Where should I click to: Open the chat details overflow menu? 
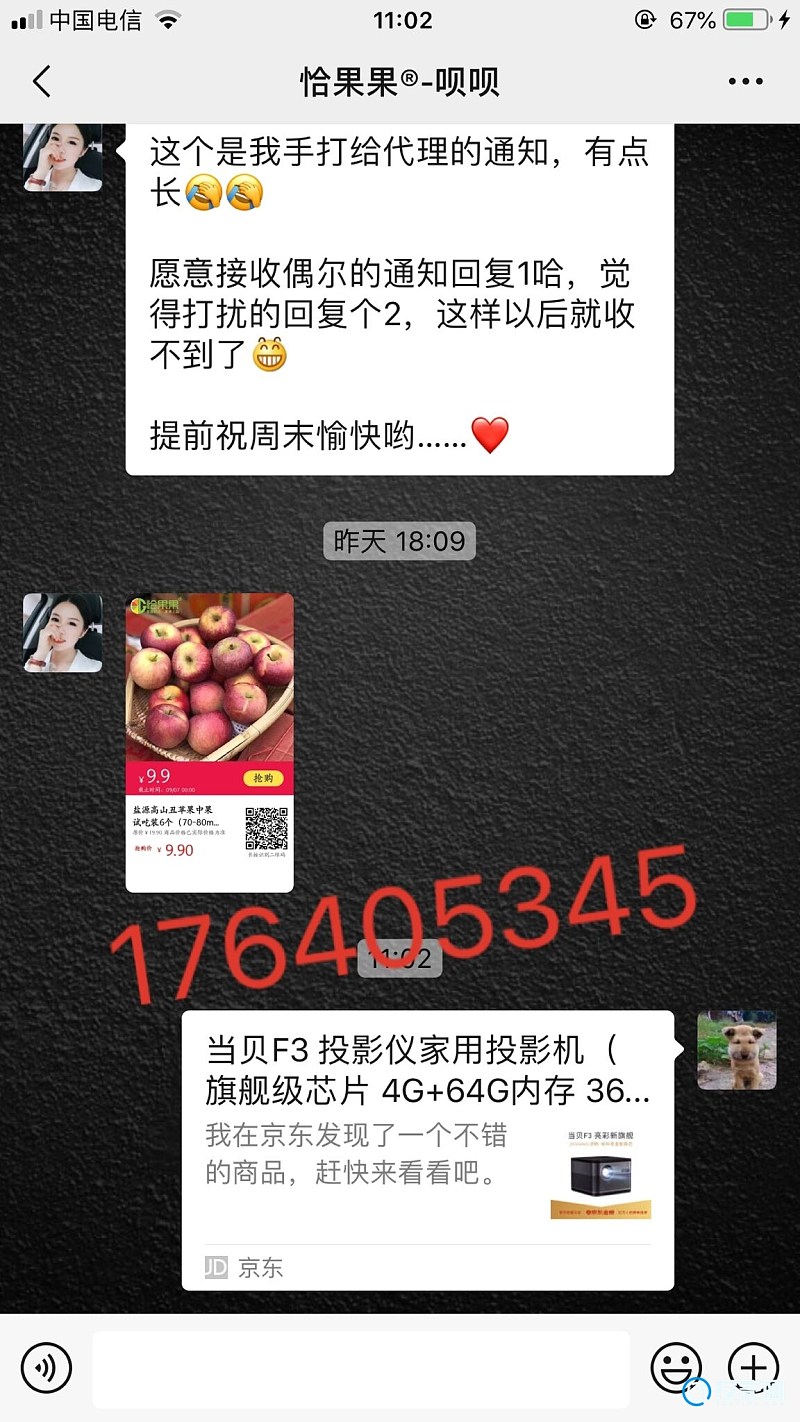(x=746, y=82)
